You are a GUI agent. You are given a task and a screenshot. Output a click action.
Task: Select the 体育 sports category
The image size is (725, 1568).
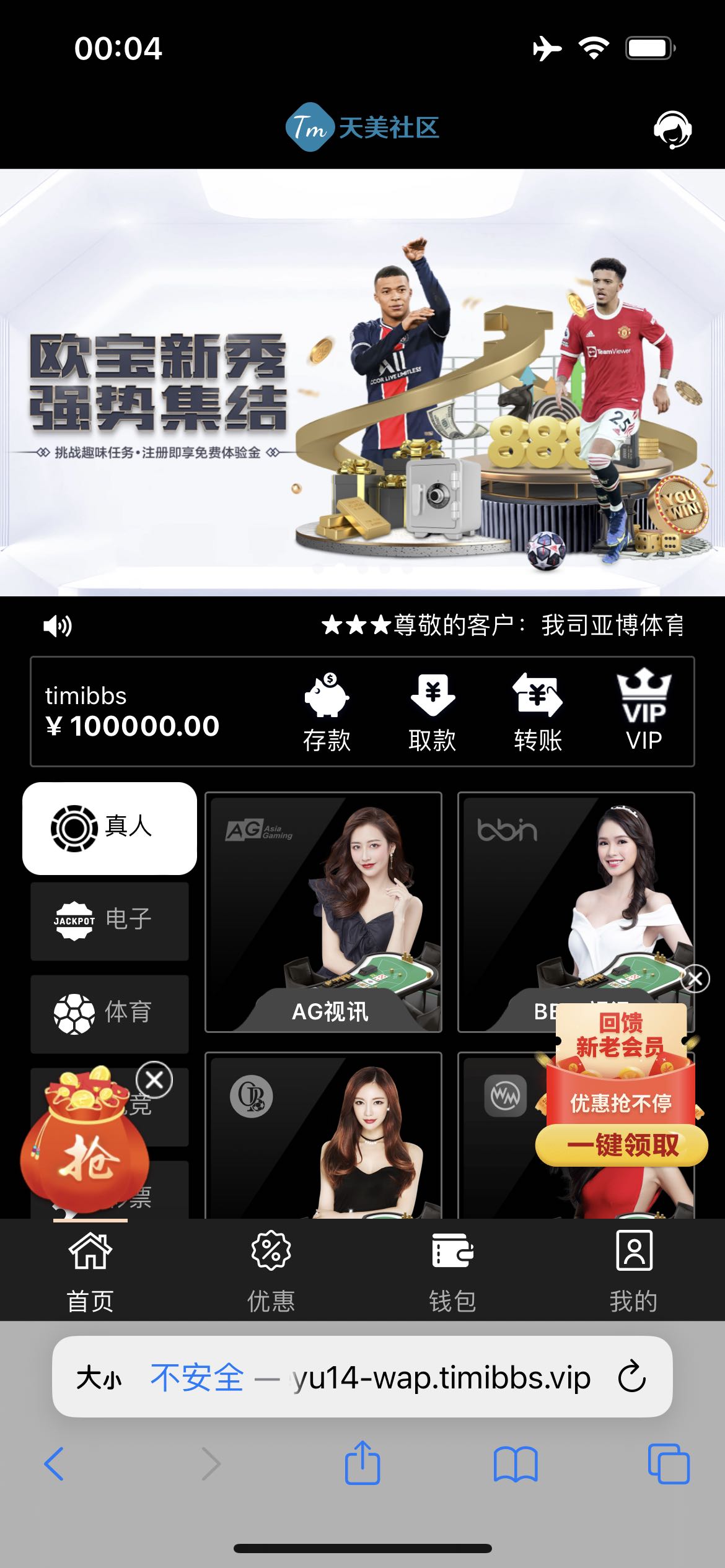click(110, 1014)
